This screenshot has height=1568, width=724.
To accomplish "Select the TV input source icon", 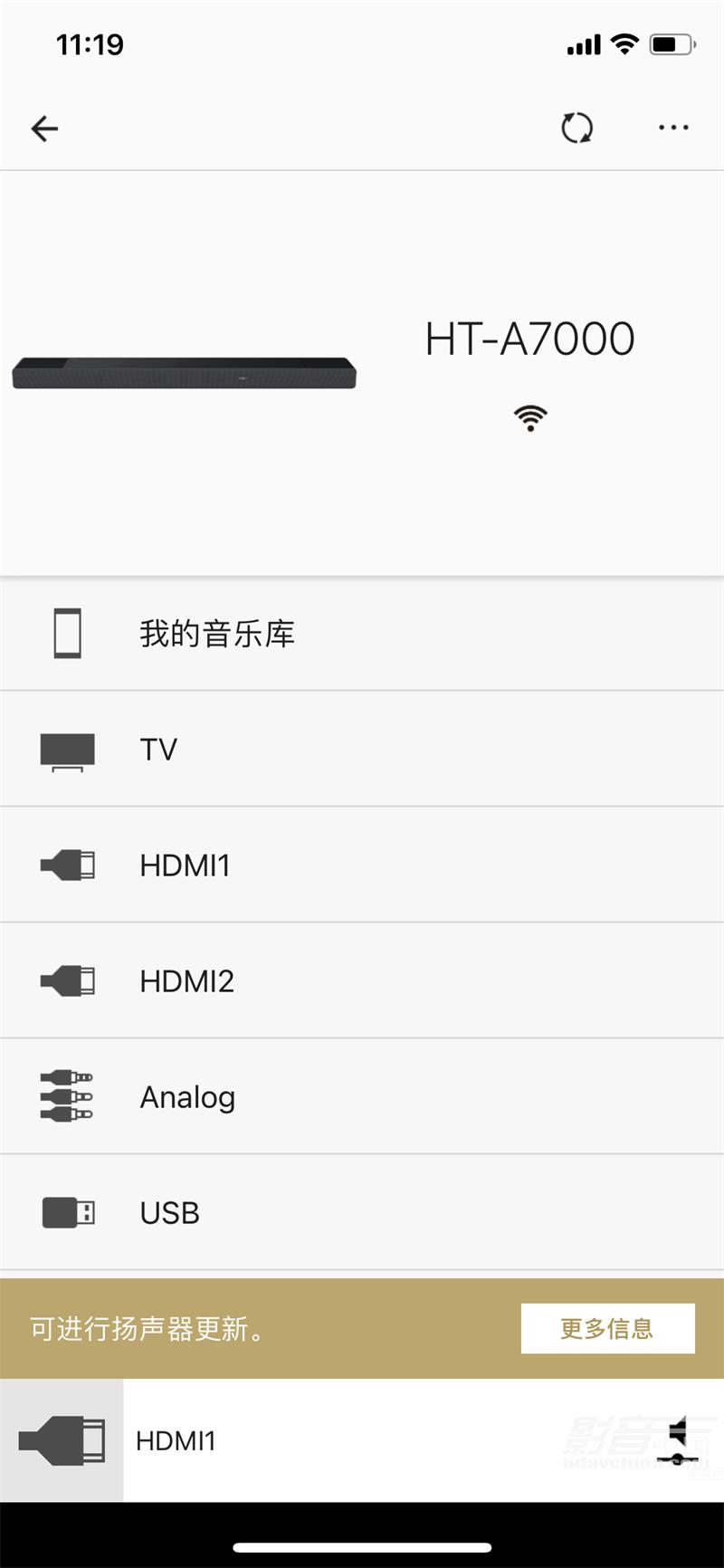I will [68, 750].
